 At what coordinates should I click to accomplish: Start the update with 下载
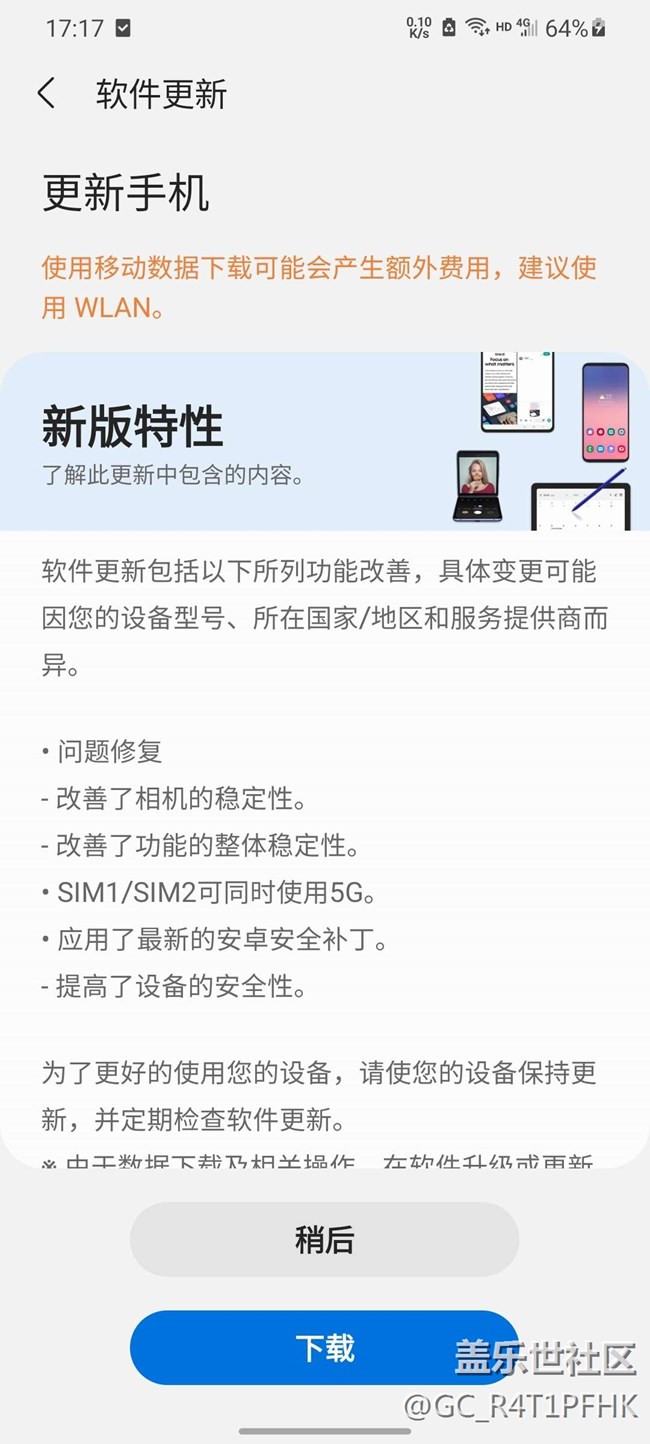click(x=324, y=1347)
